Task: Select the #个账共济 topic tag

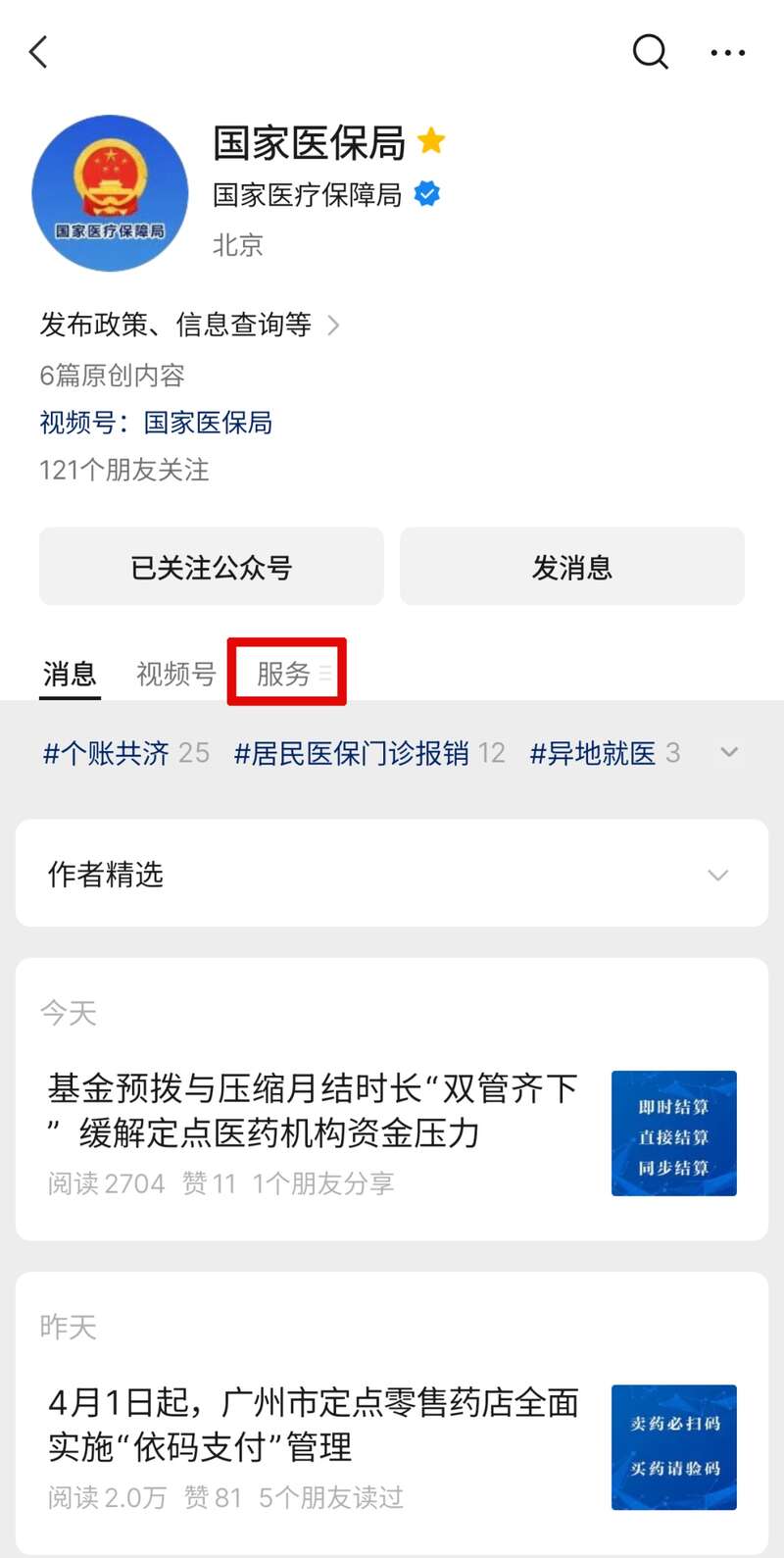Action: click(125, 753)
